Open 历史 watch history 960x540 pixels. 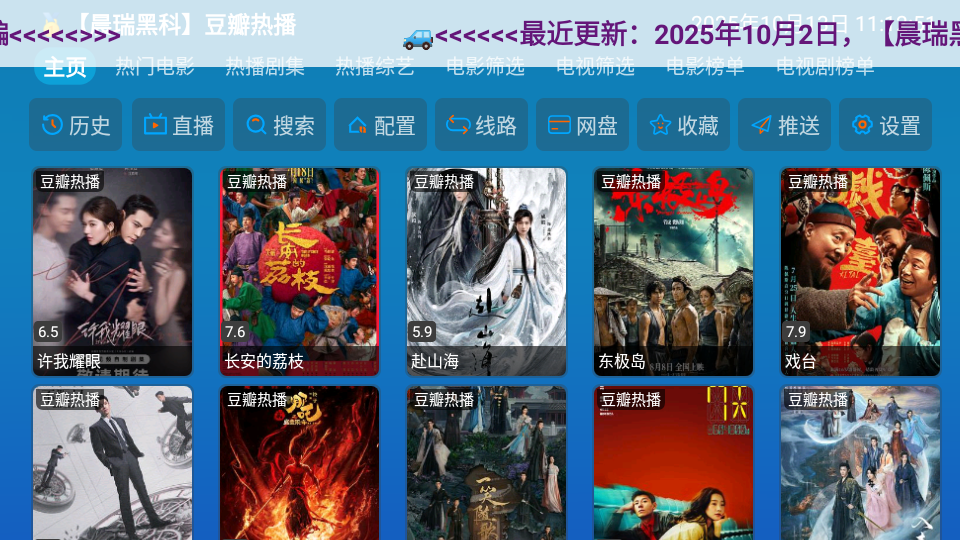tap(76, 125)
